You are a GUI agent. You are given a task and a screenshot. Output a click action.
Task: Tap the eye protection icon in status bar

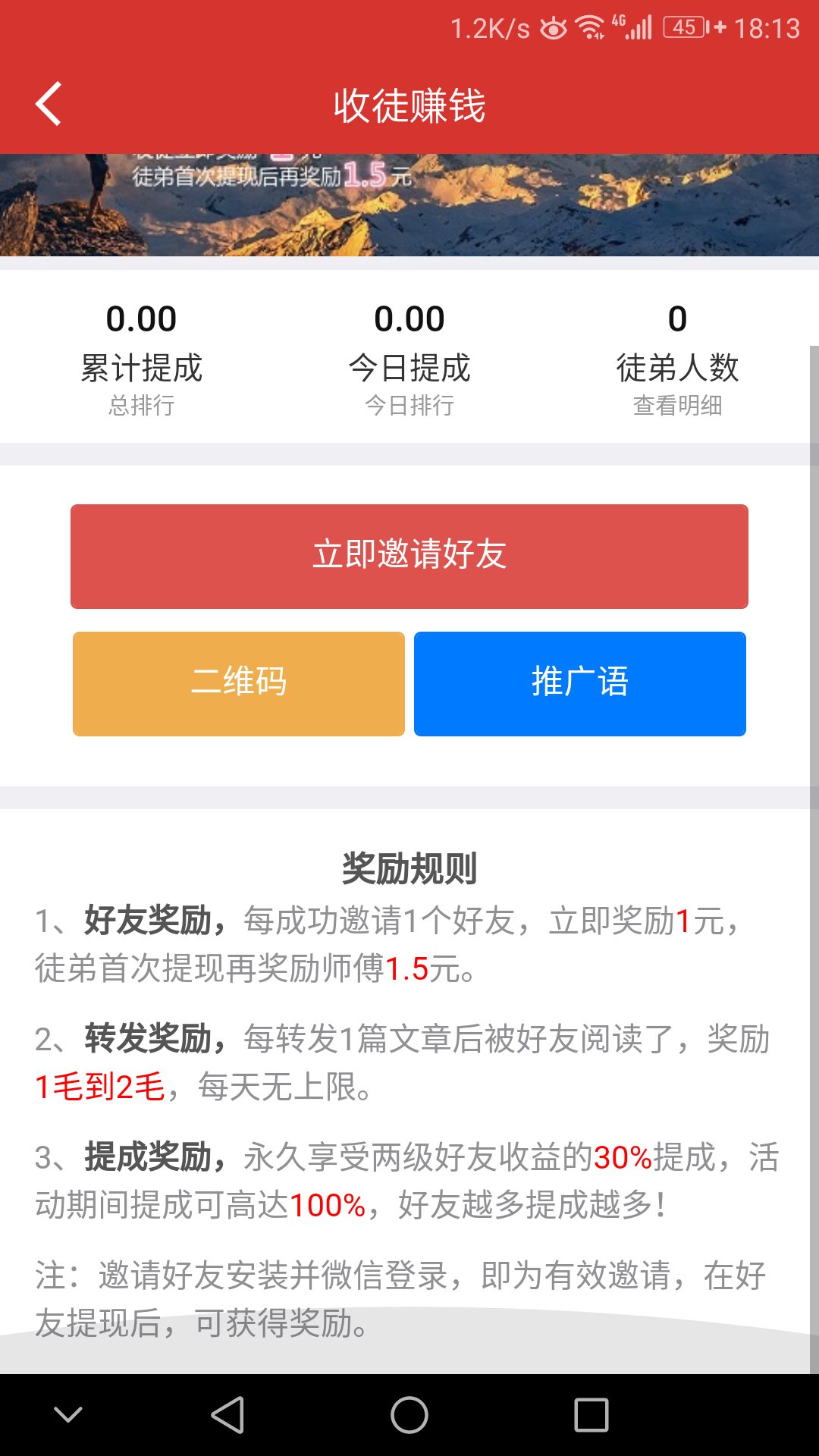coord(554,27)
